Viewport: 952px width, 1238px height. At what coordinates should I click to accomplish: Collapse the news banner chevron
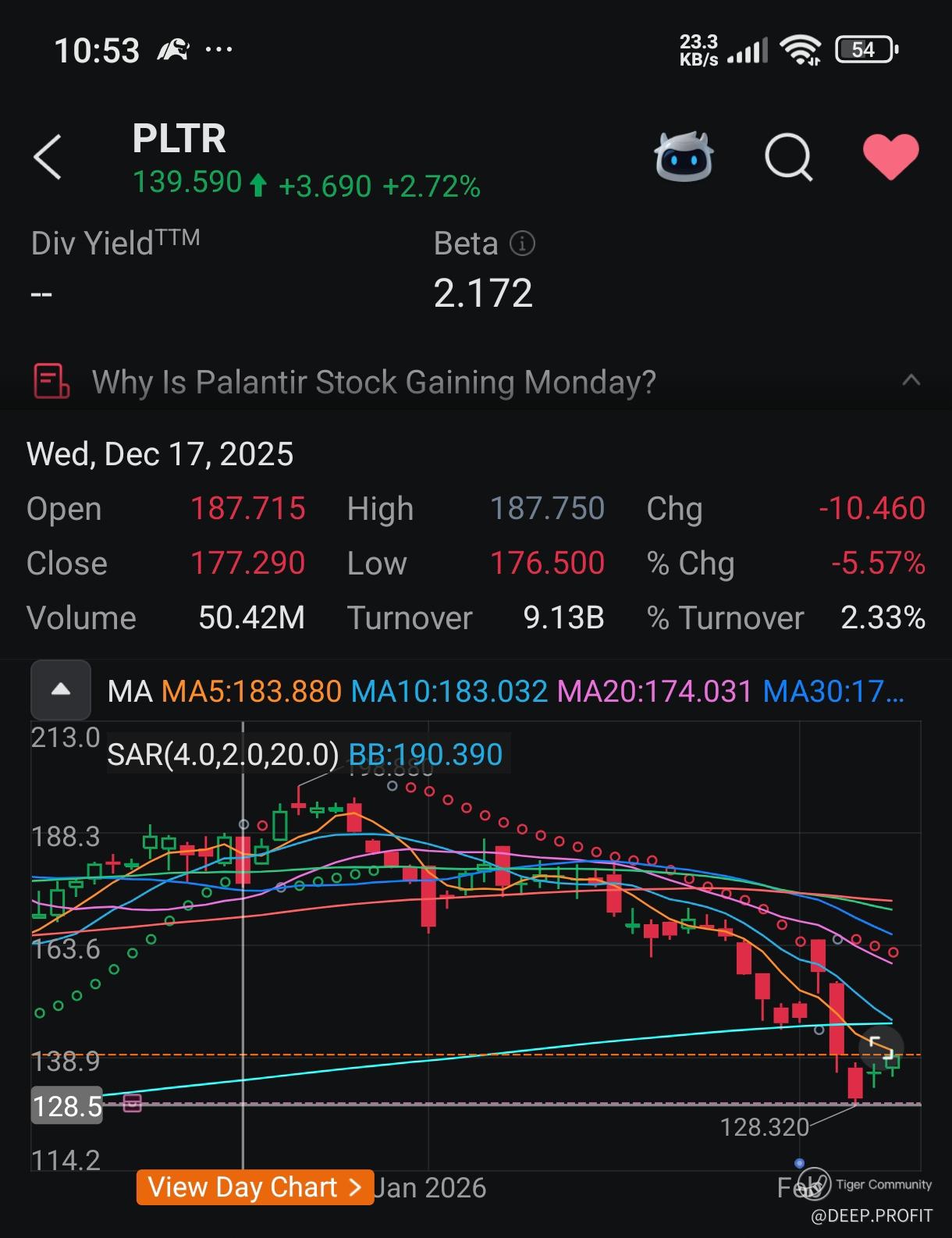(911, 381)
